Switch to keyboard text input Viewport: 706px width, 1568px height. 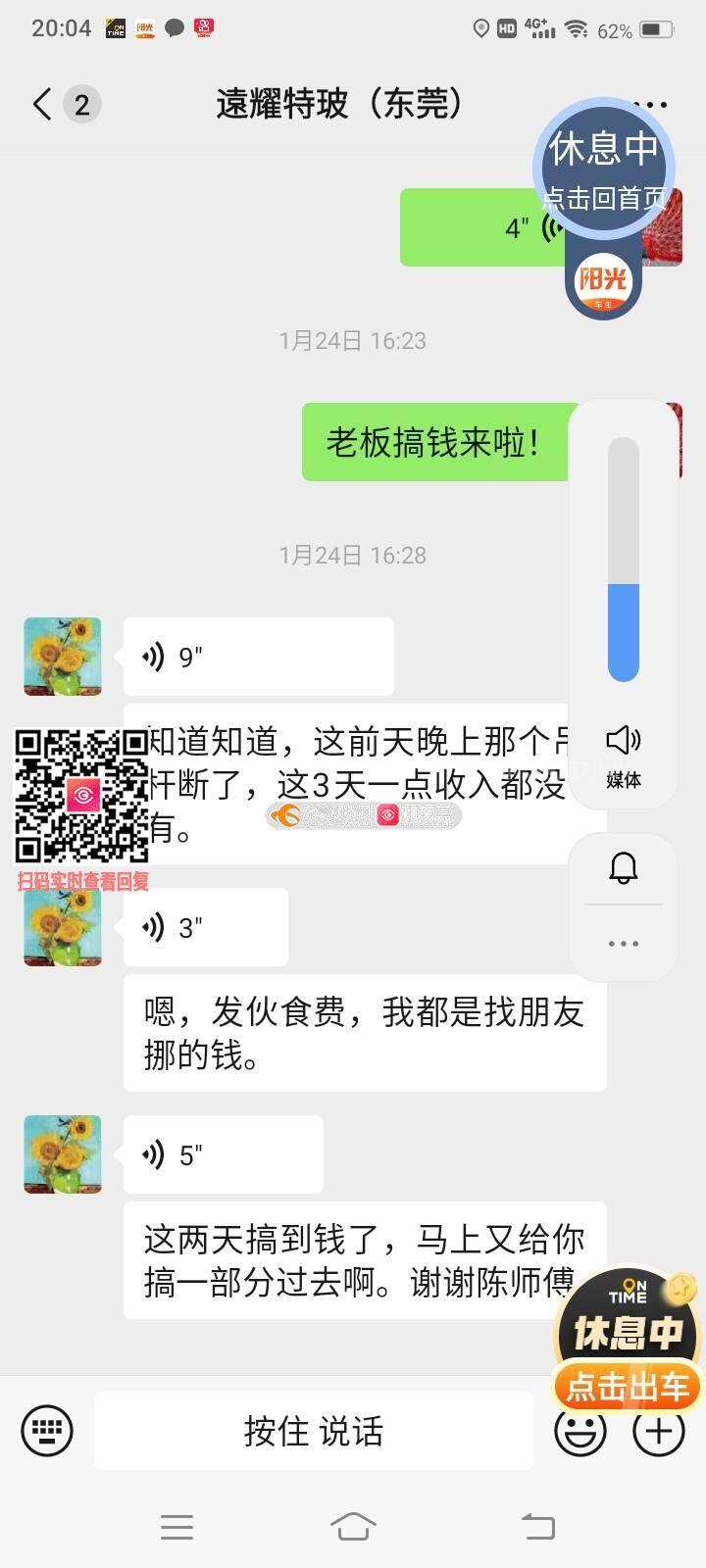(47, 1432)
